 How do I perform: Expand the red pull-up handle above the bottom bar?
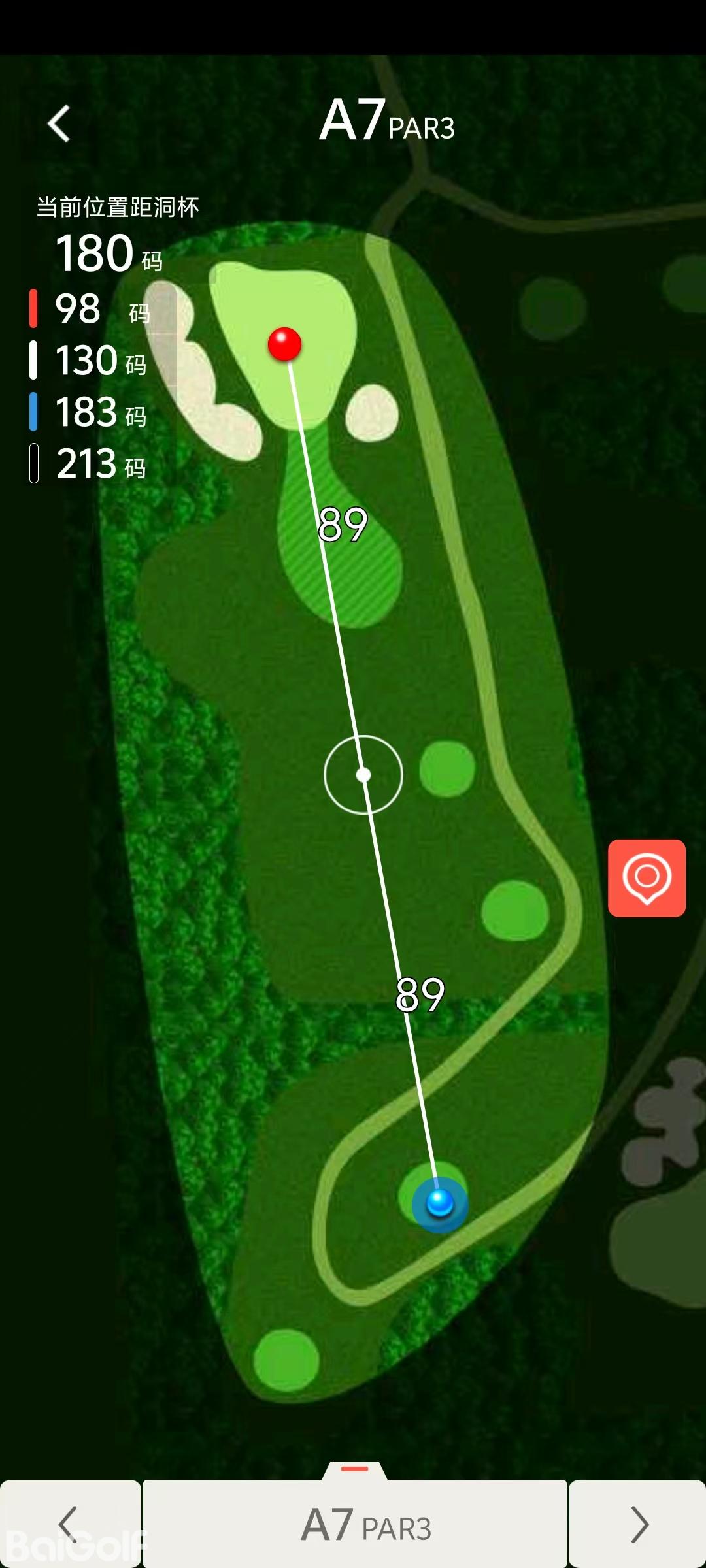point(354,1469)
